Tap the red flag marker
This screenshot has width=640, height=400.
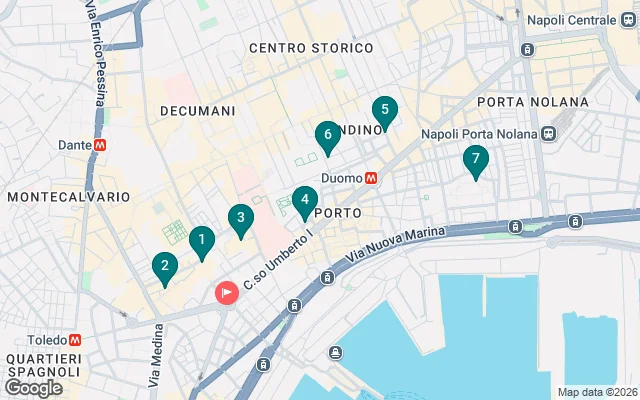(x=227, y=293)
